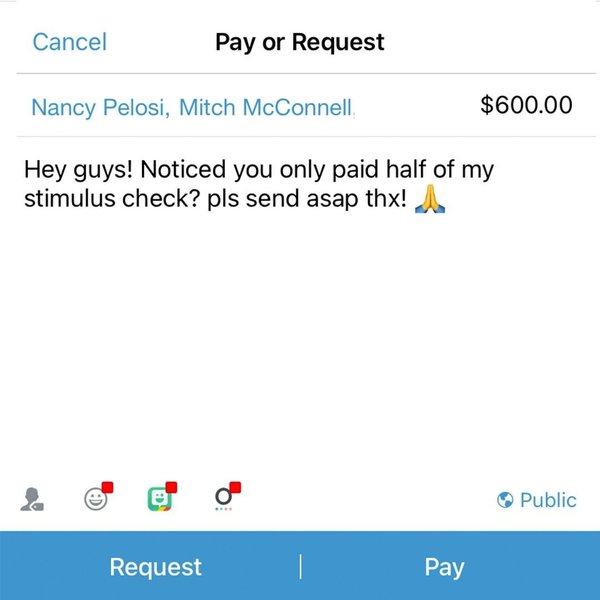Tap the circle icon with colored dots

point(224,498)
